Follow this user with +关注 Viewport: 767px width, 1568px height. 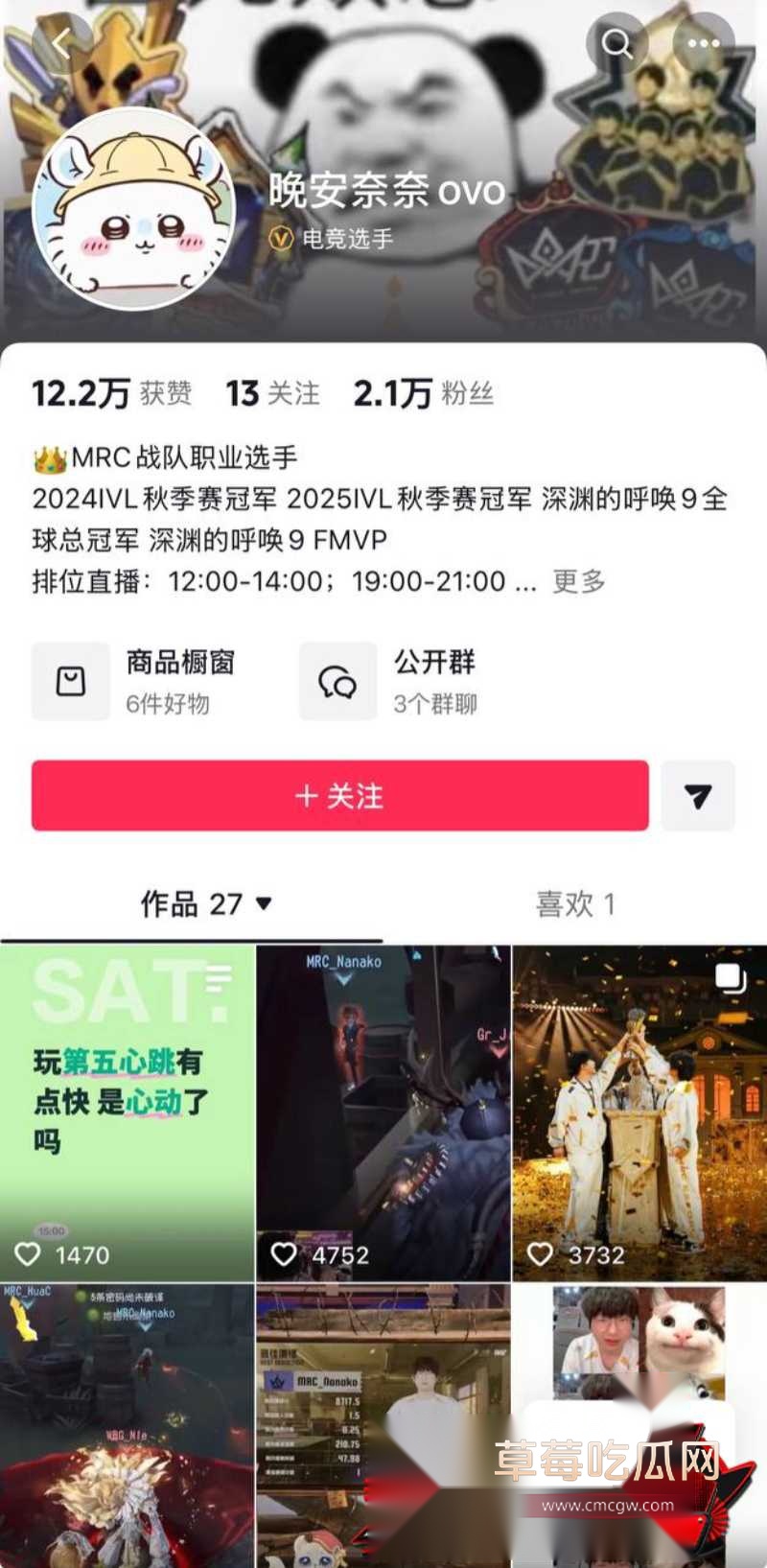click(340, 796)
